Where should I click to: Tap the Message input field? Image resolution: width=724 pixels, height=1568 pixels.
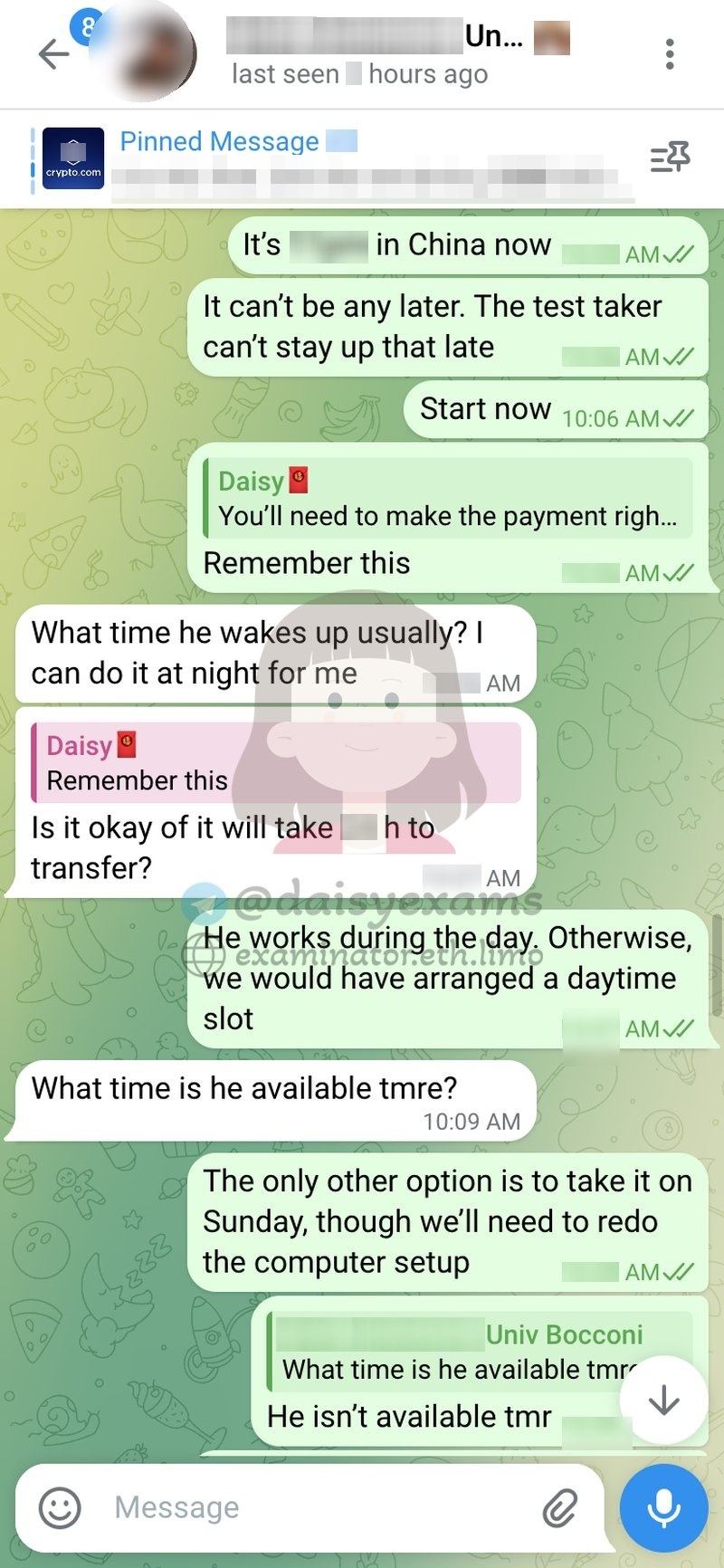point(317,1507)
